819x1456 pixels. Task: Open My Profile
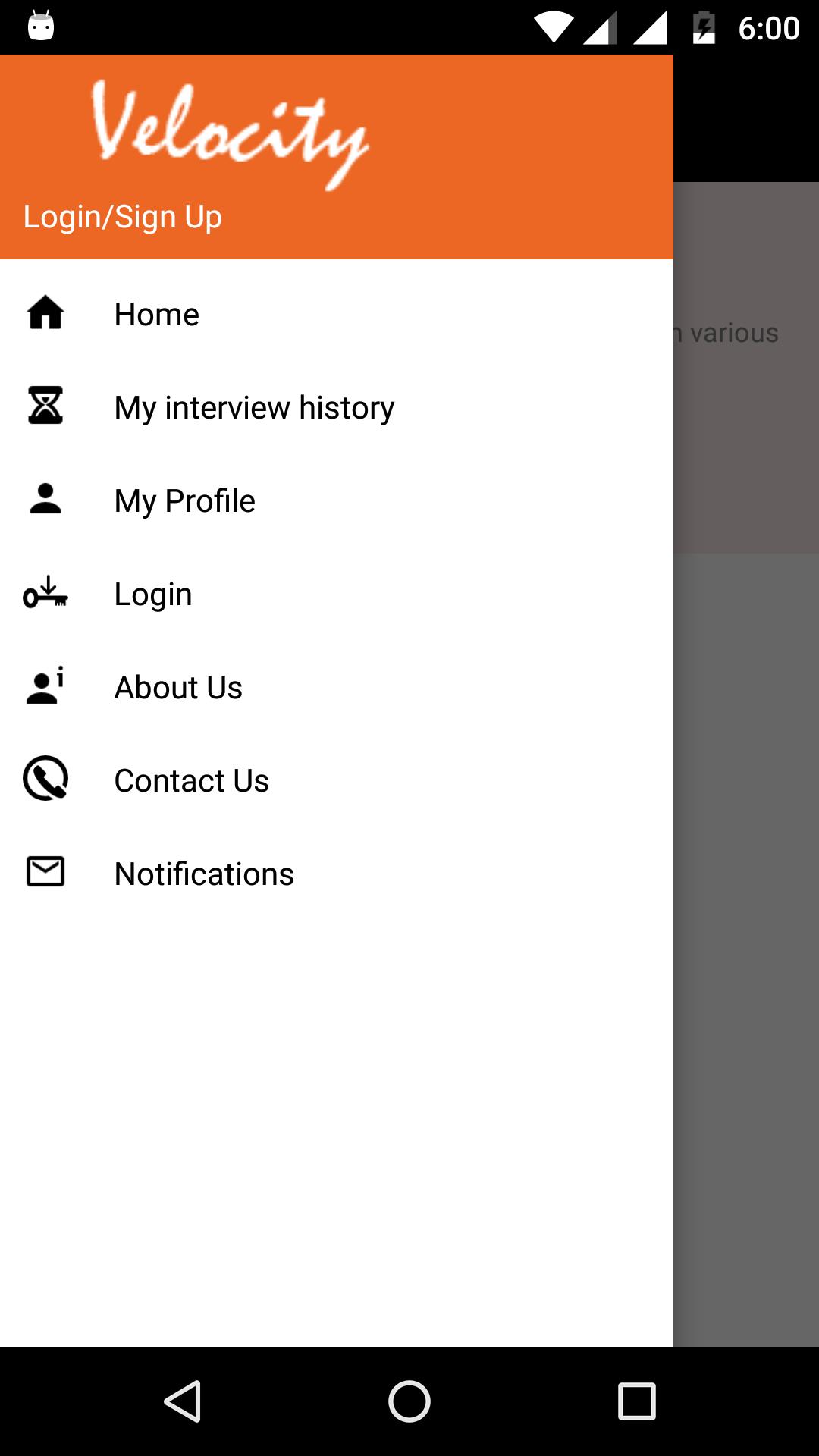(x=337, y=500)
